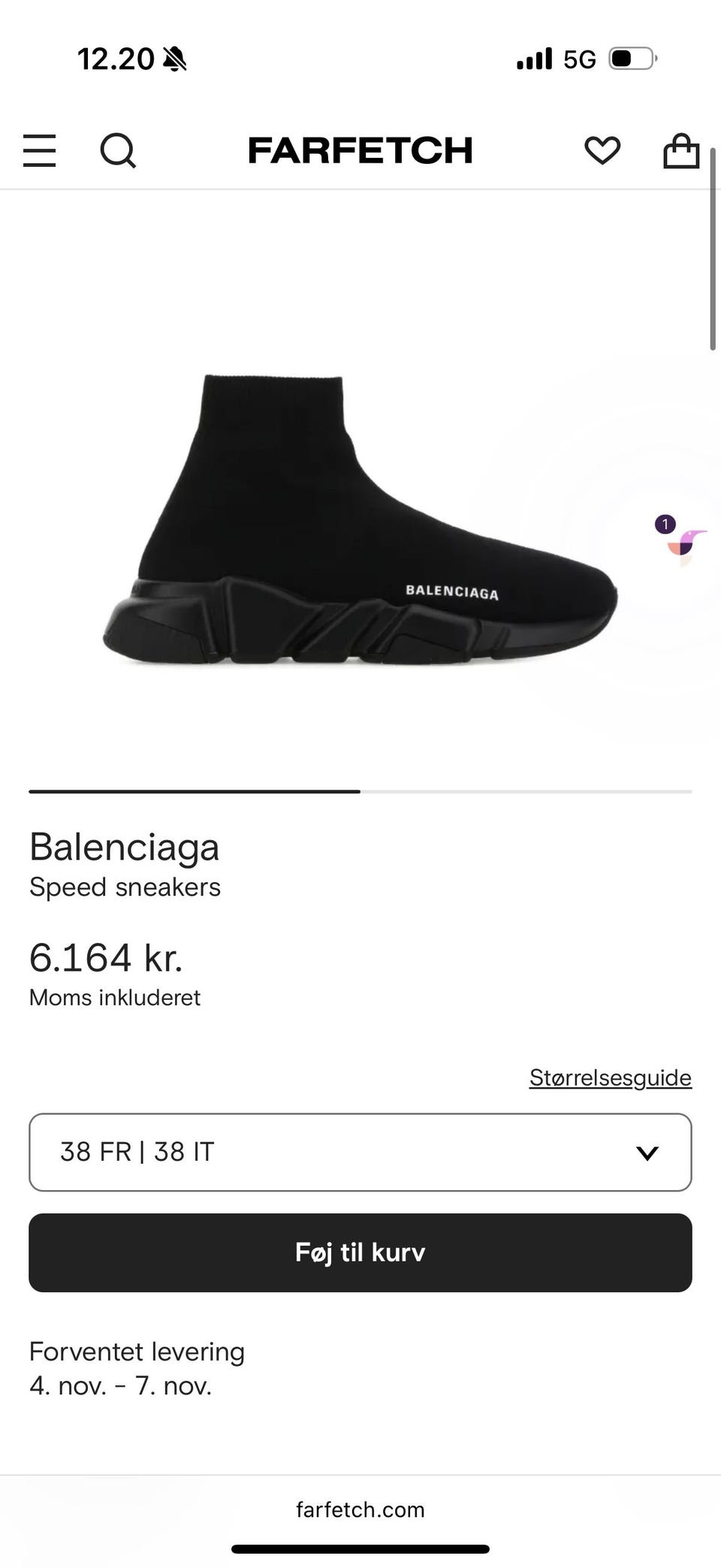
Task: Tap the muted notifications bell icon
Action: (173, 58)
